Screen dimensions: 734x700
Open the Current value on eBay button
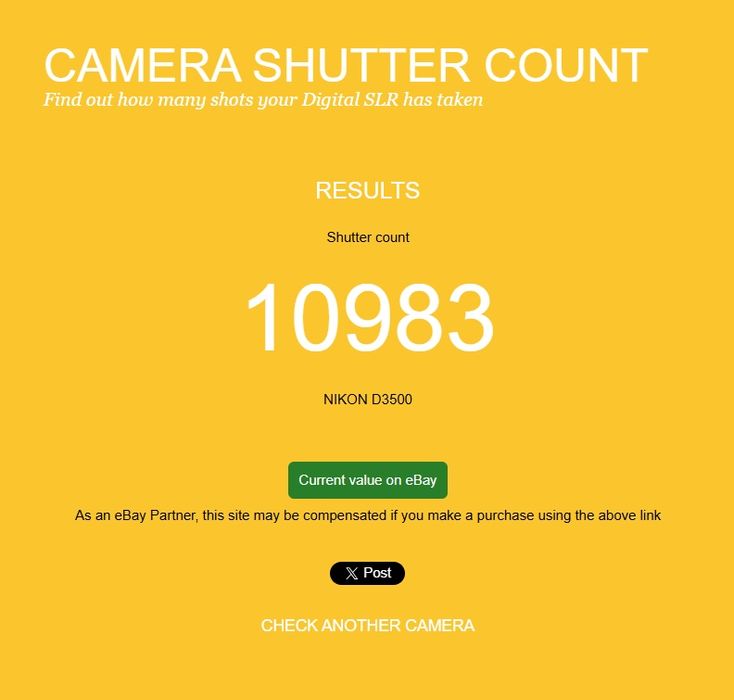click(367, 480)
